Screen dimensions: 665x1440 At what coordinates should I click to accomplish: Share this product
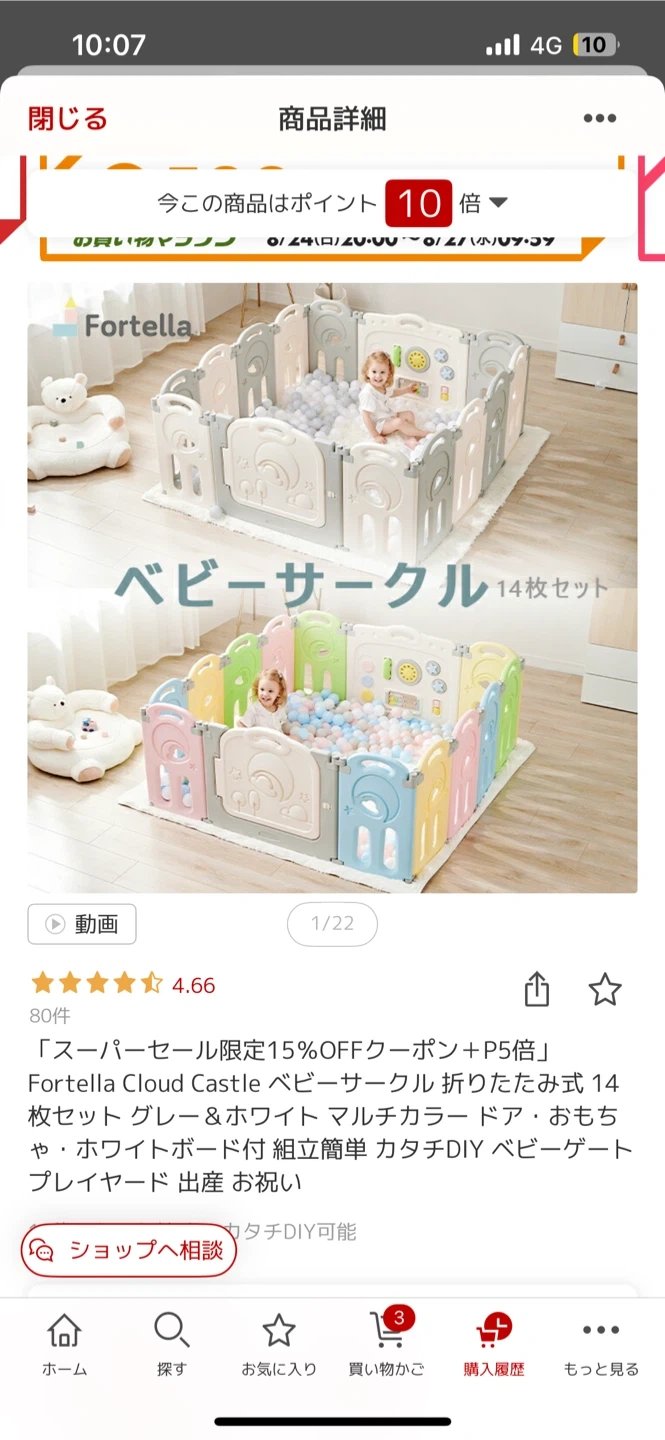pos(537,989)
